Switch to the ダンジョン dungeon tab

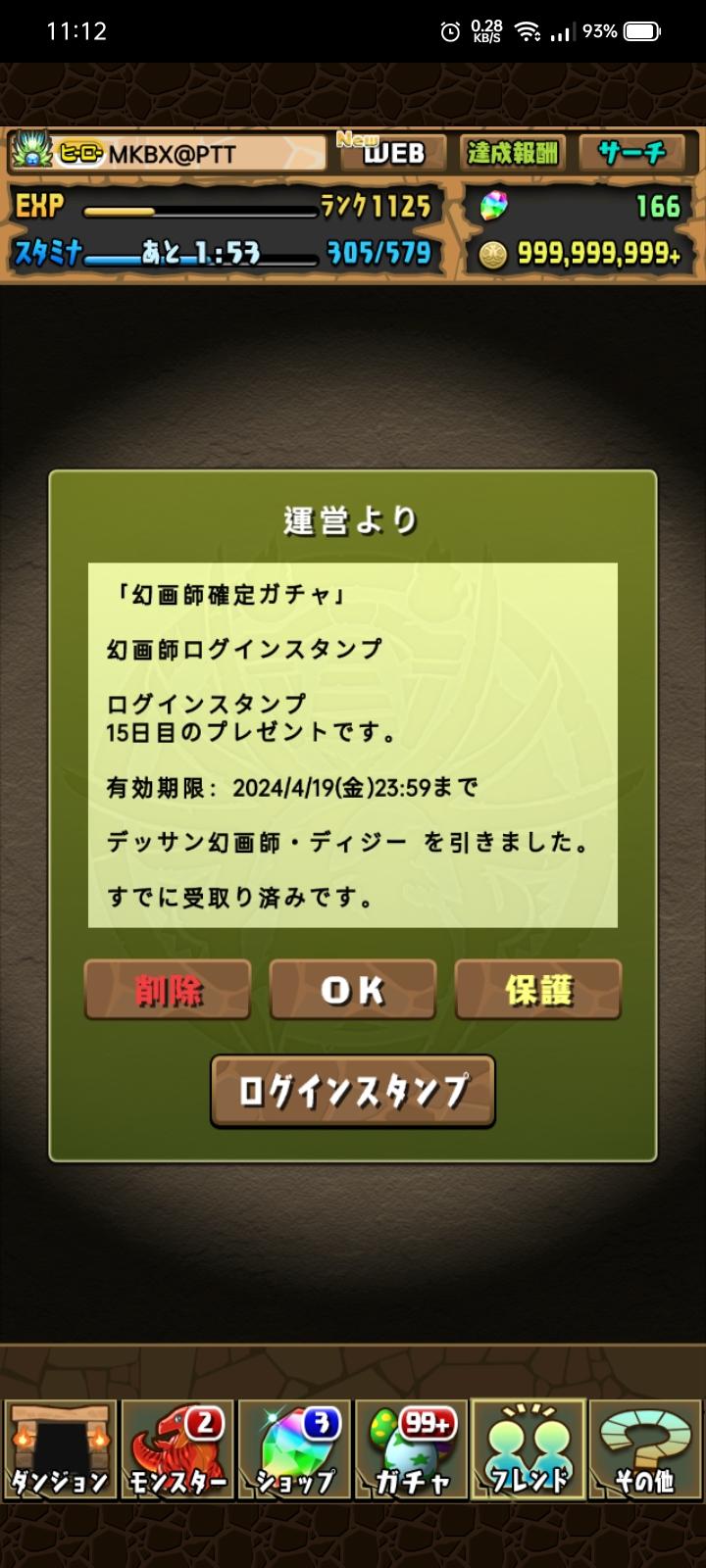[60, 1450]
